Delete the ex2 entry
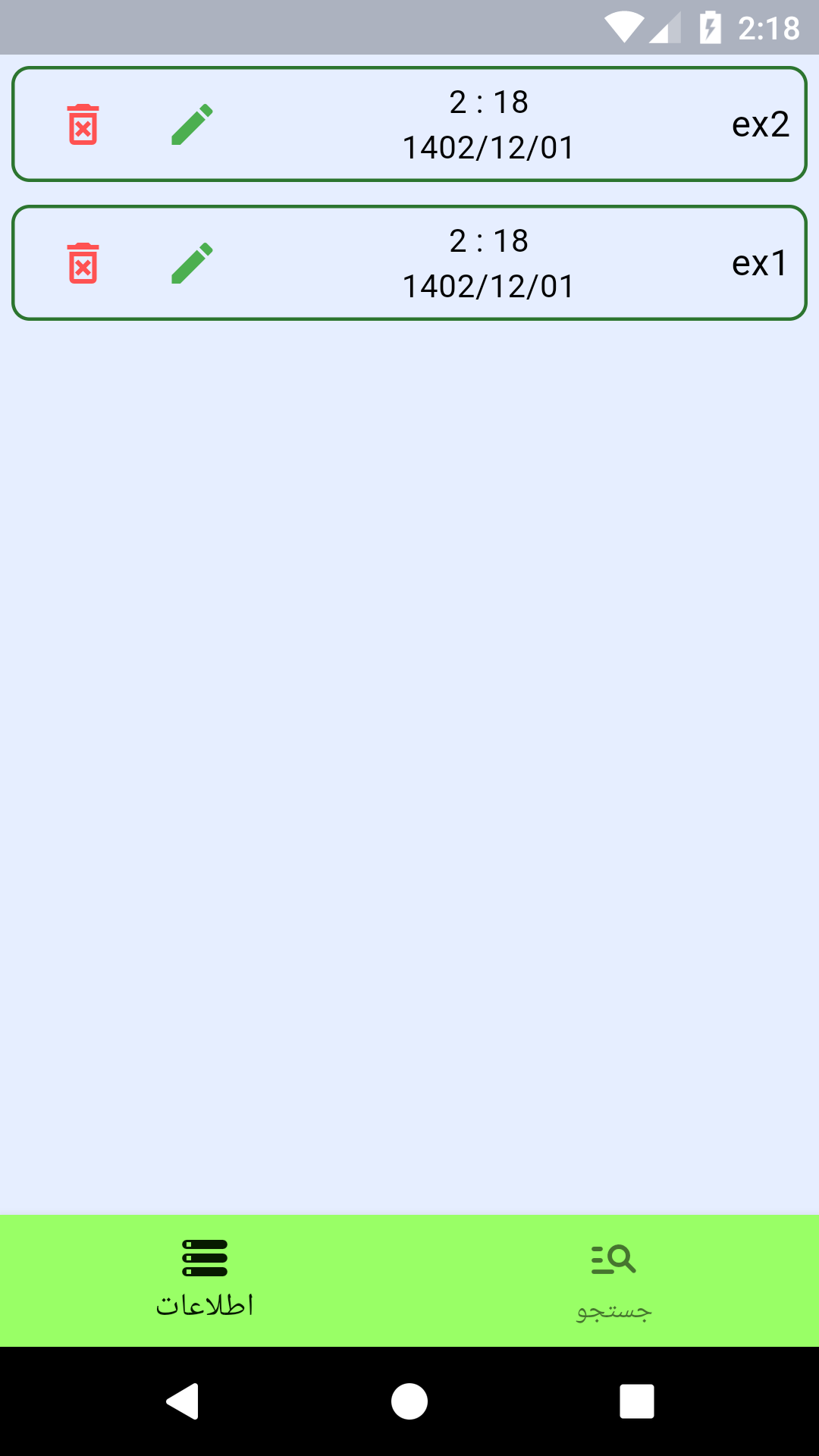The image size is (819, 1456). click(83, 124)
